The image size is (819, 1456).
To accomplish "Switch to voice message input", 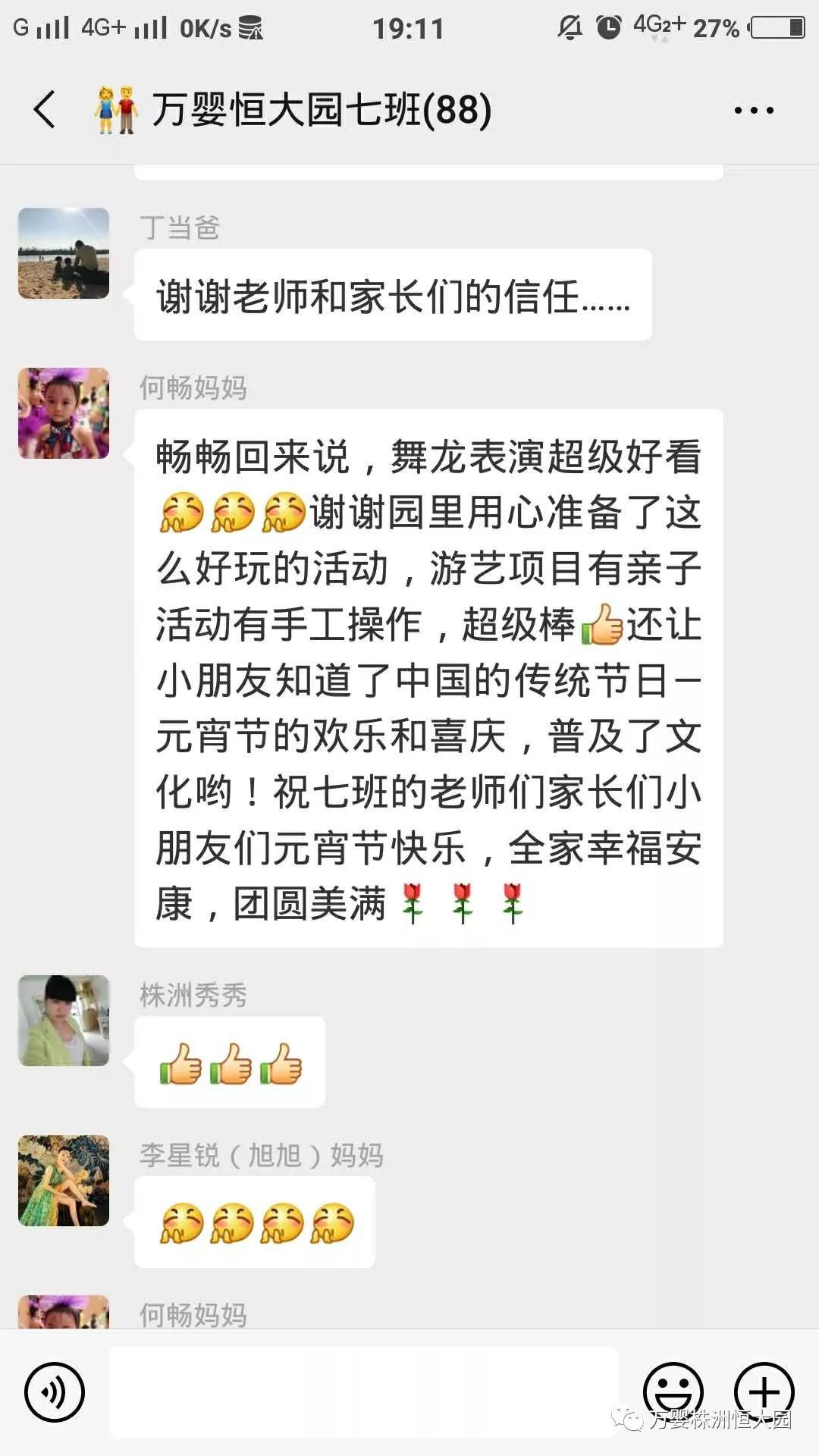I will click(x=54, y=1392).
